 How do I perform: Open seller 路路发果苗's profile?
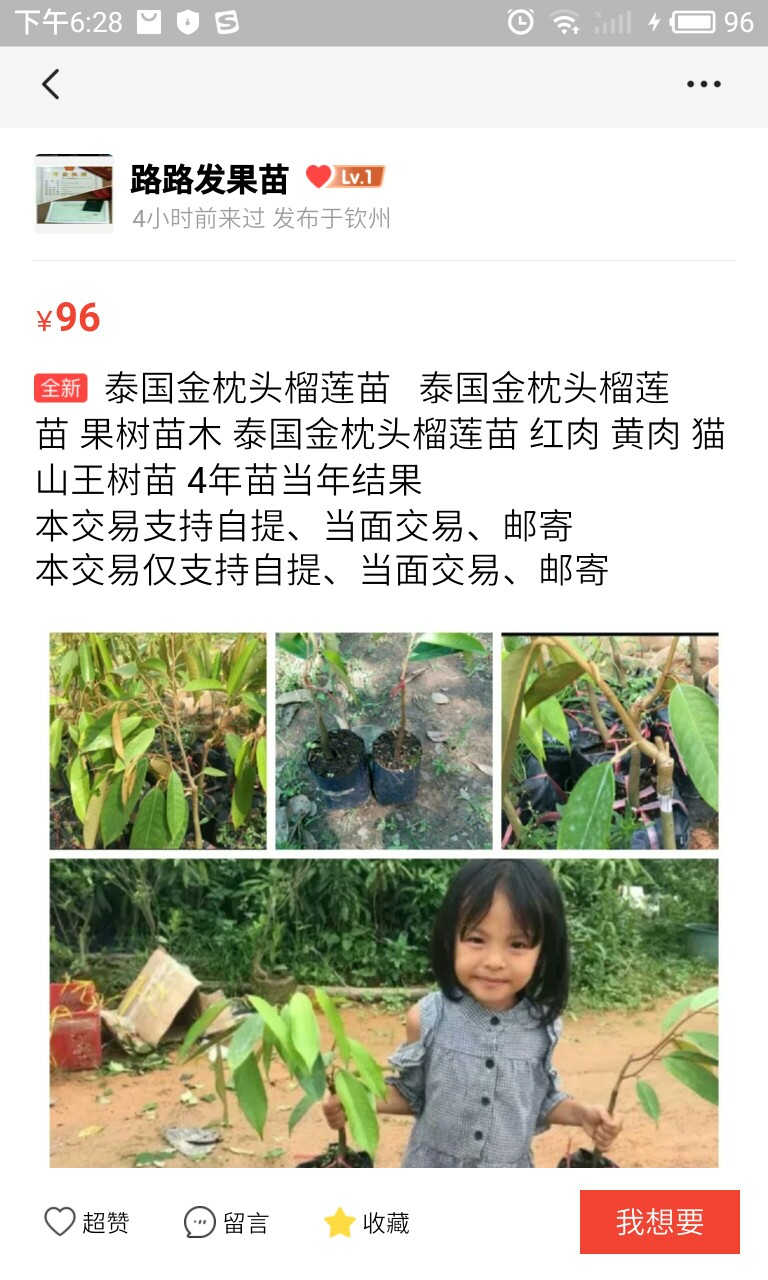(x=209, y=179)
